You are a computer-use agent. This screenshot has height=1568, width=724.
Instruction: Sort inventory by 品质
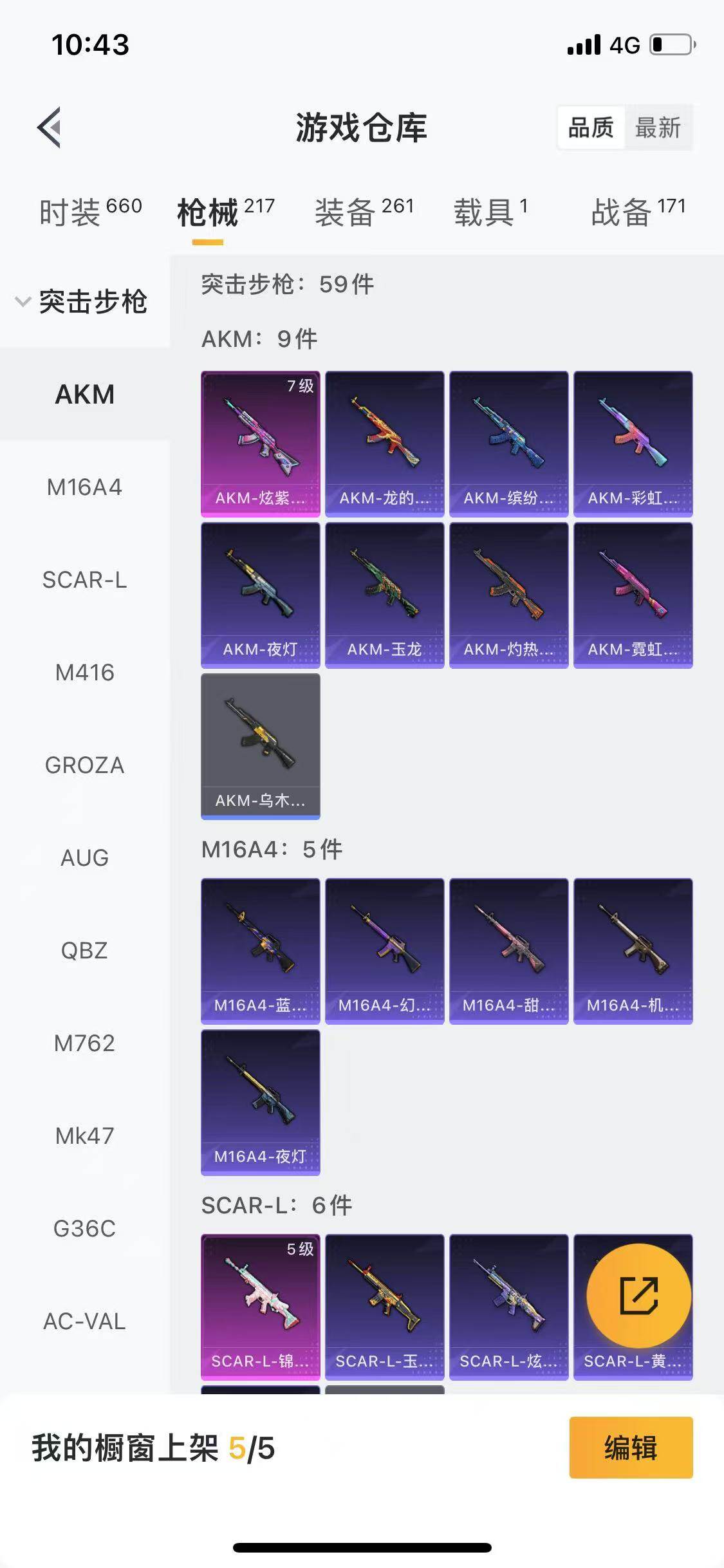pyautogui.click(x=591, y=127)
